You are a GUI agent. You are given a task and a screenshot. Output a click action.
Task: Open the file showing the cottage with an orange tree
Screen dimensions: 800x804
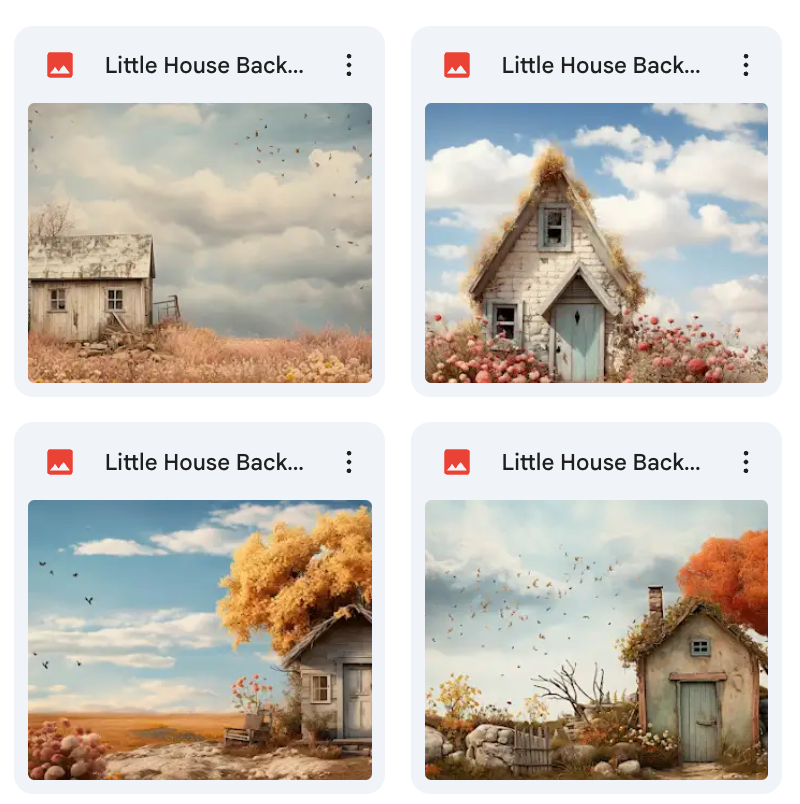[596, 639]
